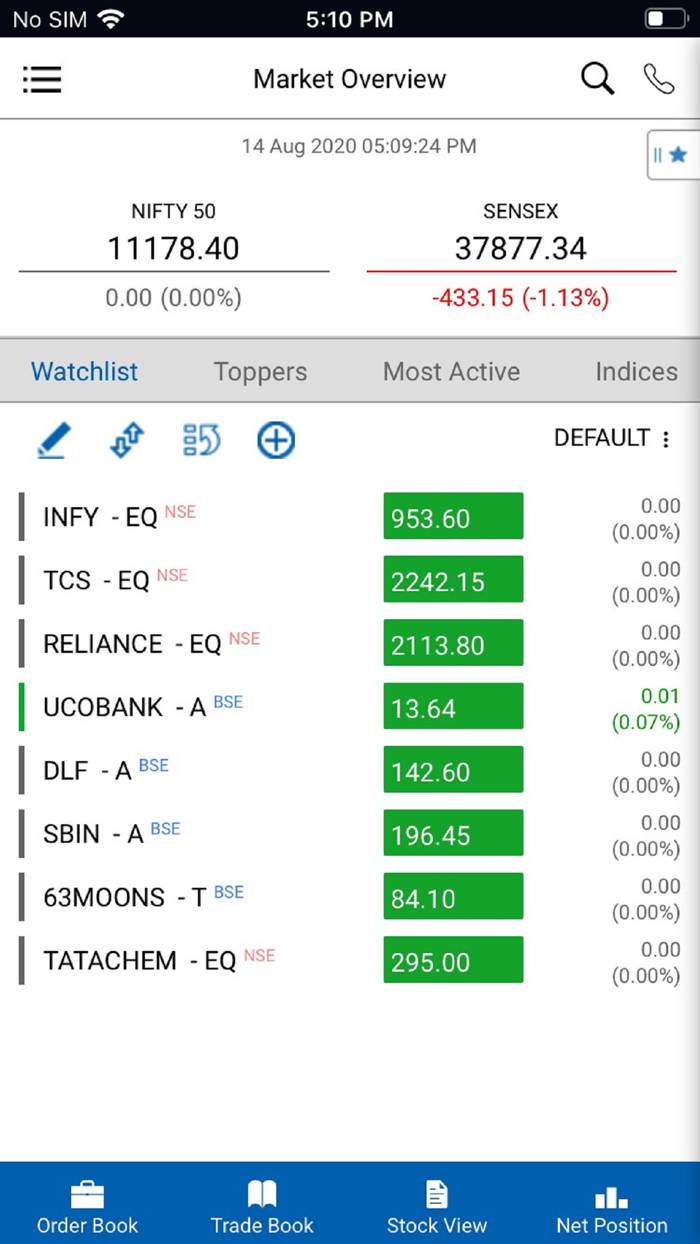Open the search magnifier
700x1244 pixels.
click(x=597, y=78)
